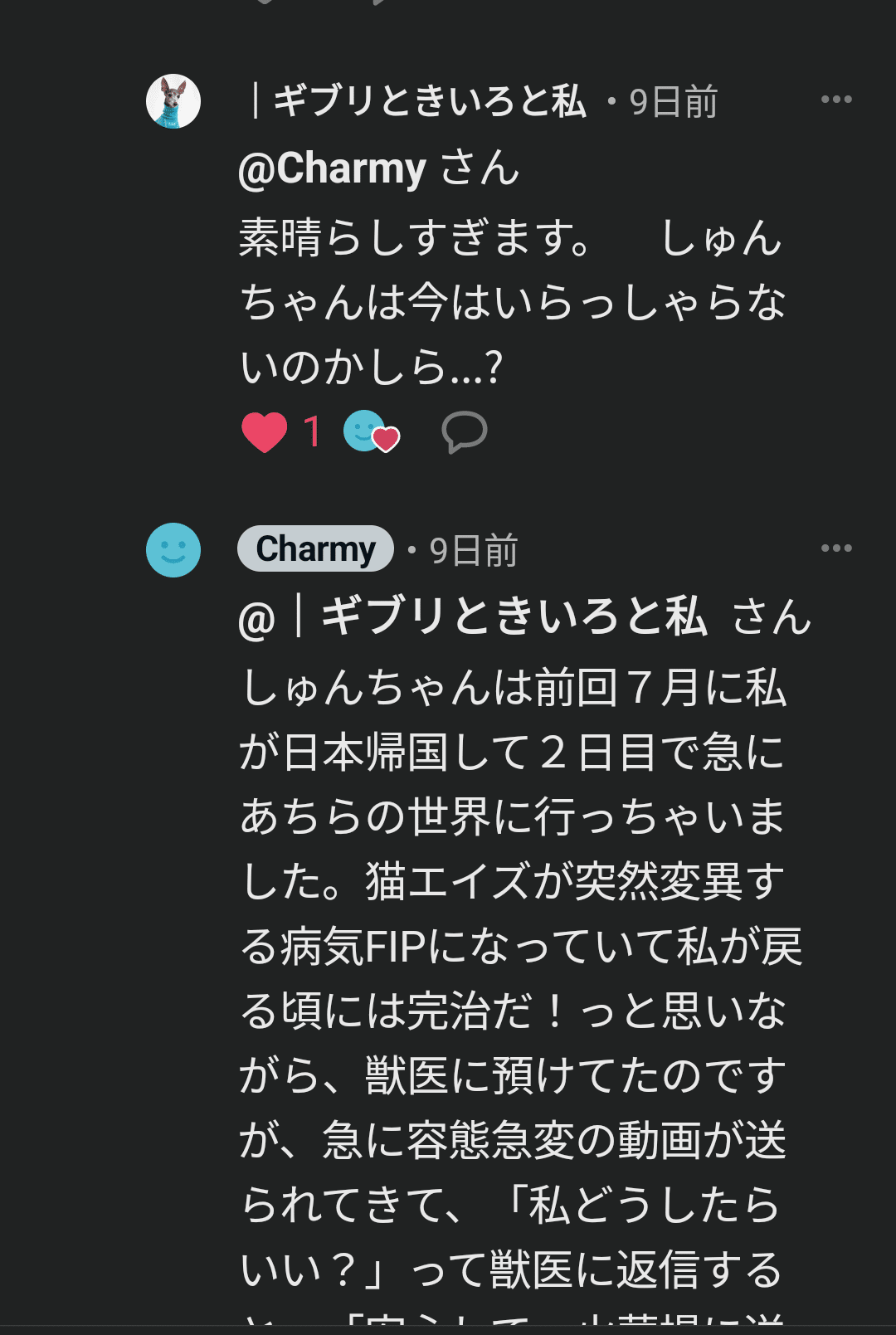Click Charmy's blue smiley avatar
This screenshot has width=896, height=1335.
pos(173,549)
